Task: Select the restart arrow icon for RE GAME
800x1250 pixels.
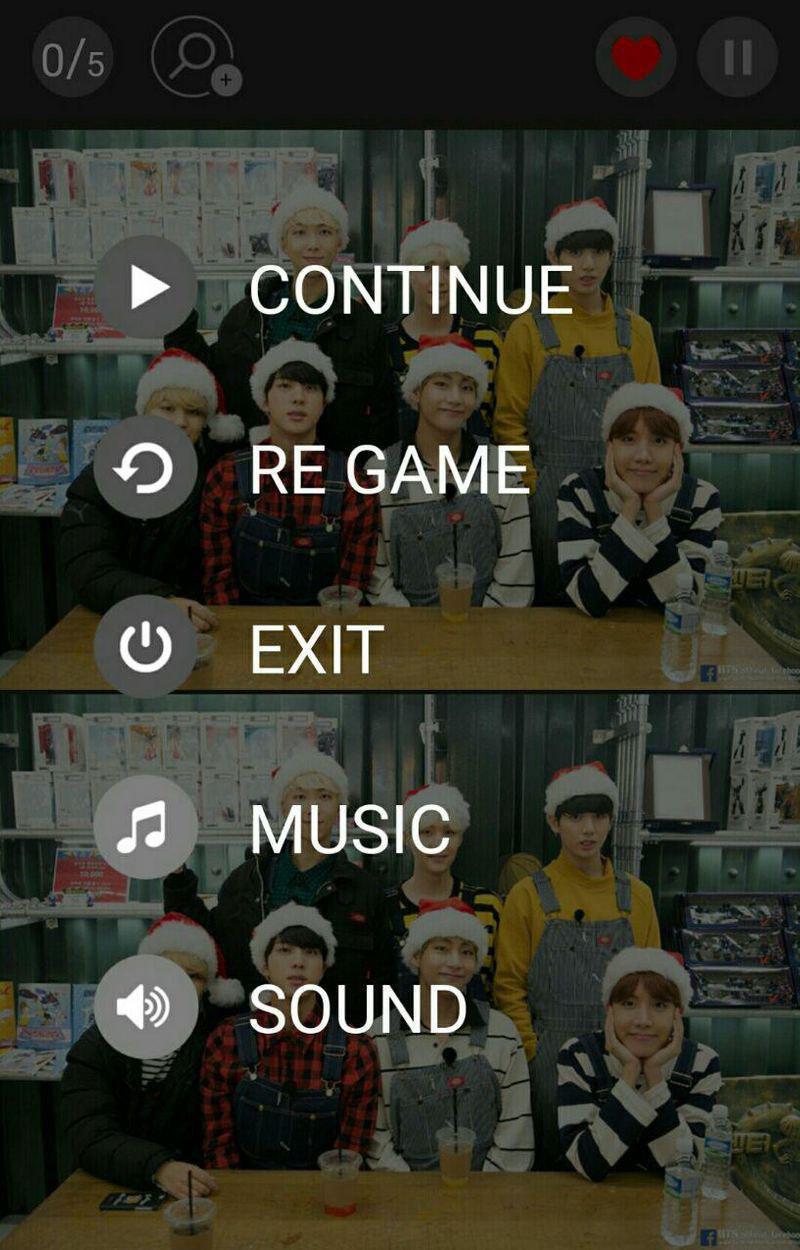Action: tap(146, 466)
